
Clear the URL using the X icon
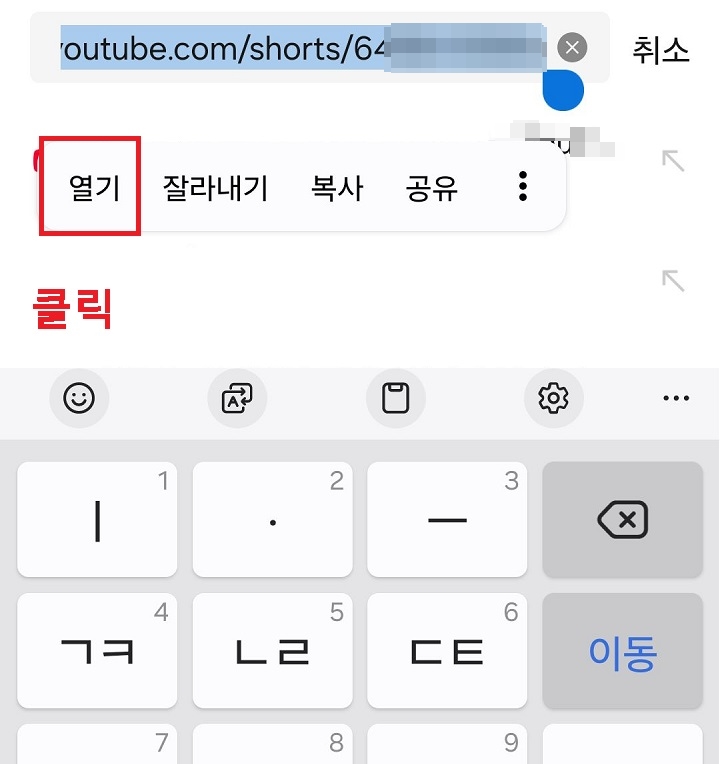tap(572, 47)
